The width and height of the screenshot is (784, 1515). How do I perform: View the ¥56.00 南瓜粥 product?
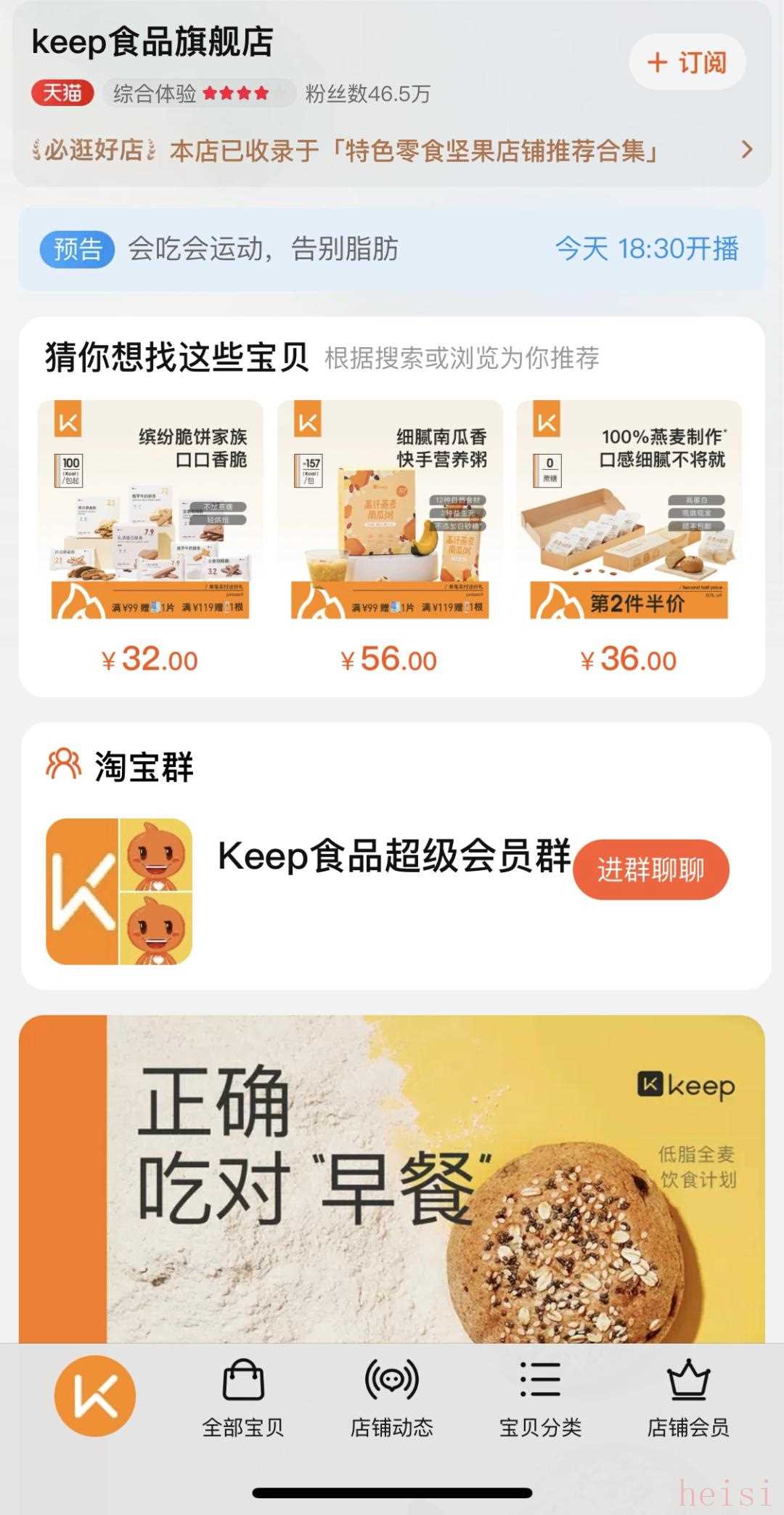390,537
